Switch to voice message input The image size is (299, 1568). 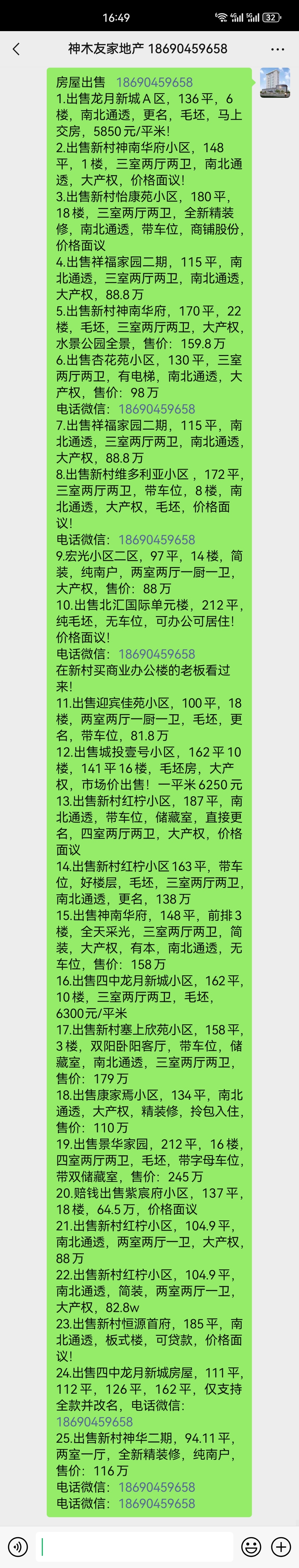point(18,1545)
